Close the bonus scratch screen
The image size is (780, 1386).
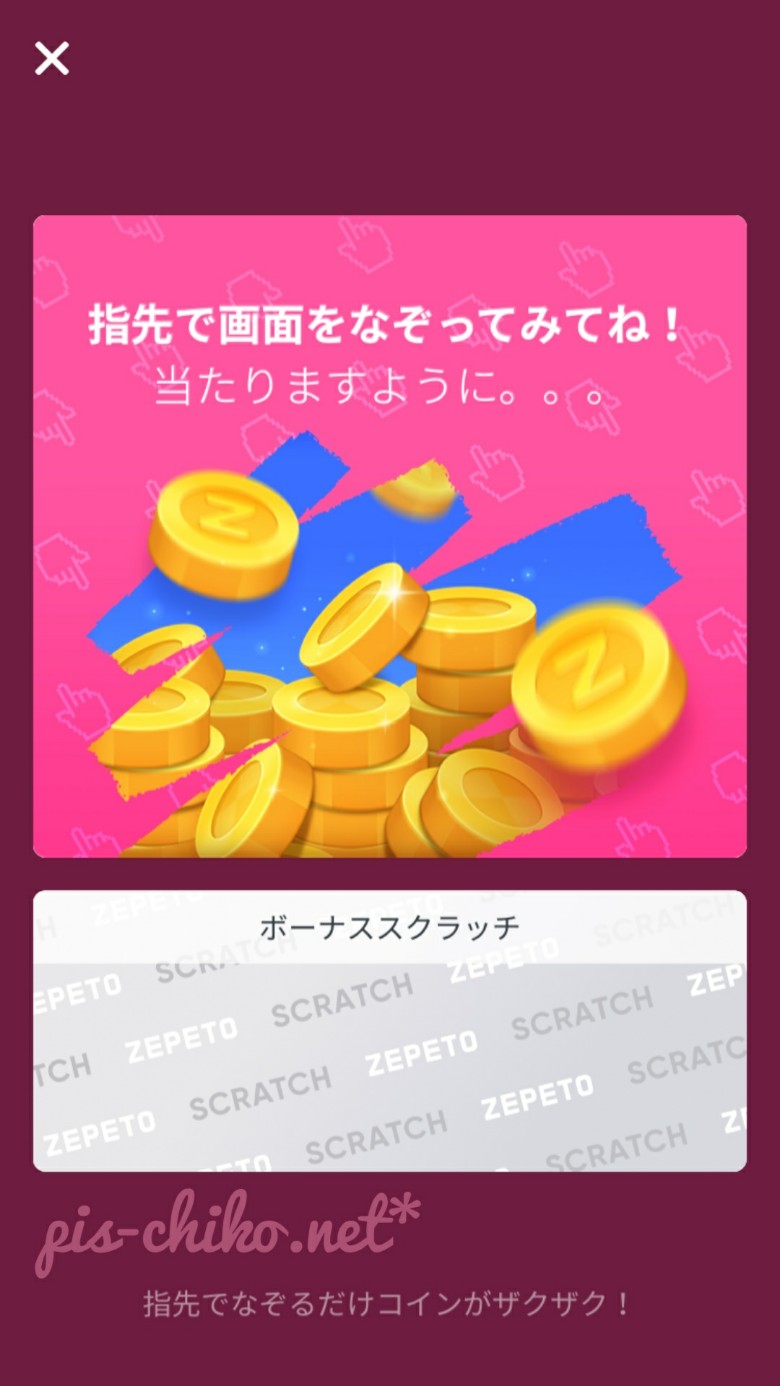pyautogui.click(x=52, y=59)
